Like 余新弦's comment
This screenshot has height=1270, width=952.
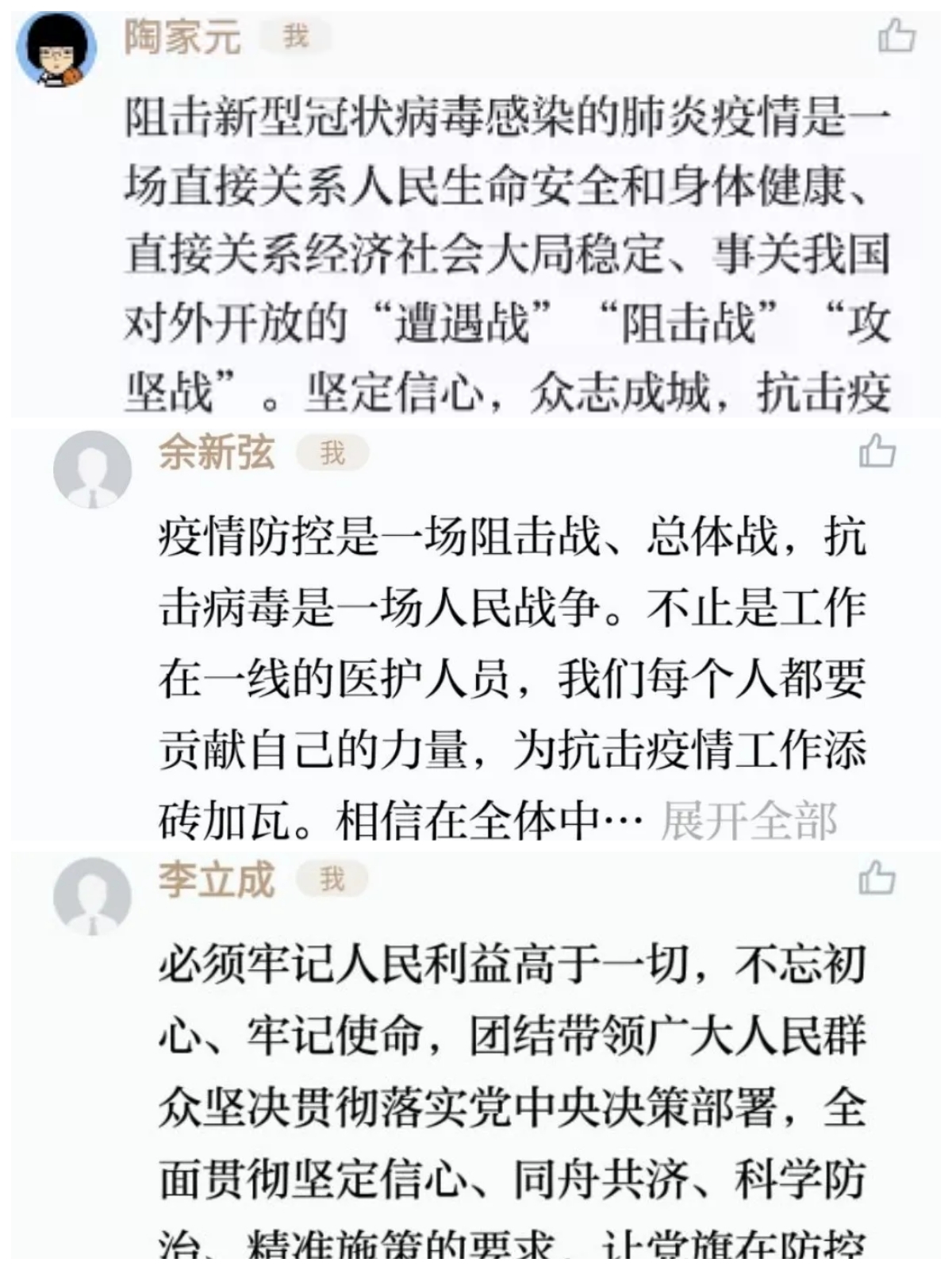[x=877, y=452]
